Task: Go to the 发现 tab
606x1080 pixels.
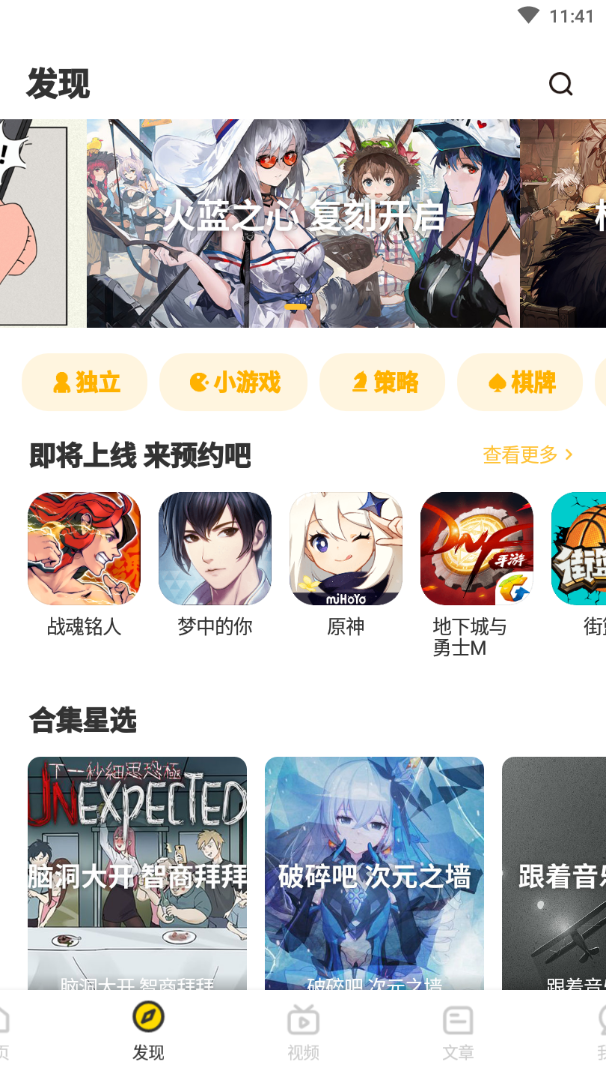Action: (148, 1033)
